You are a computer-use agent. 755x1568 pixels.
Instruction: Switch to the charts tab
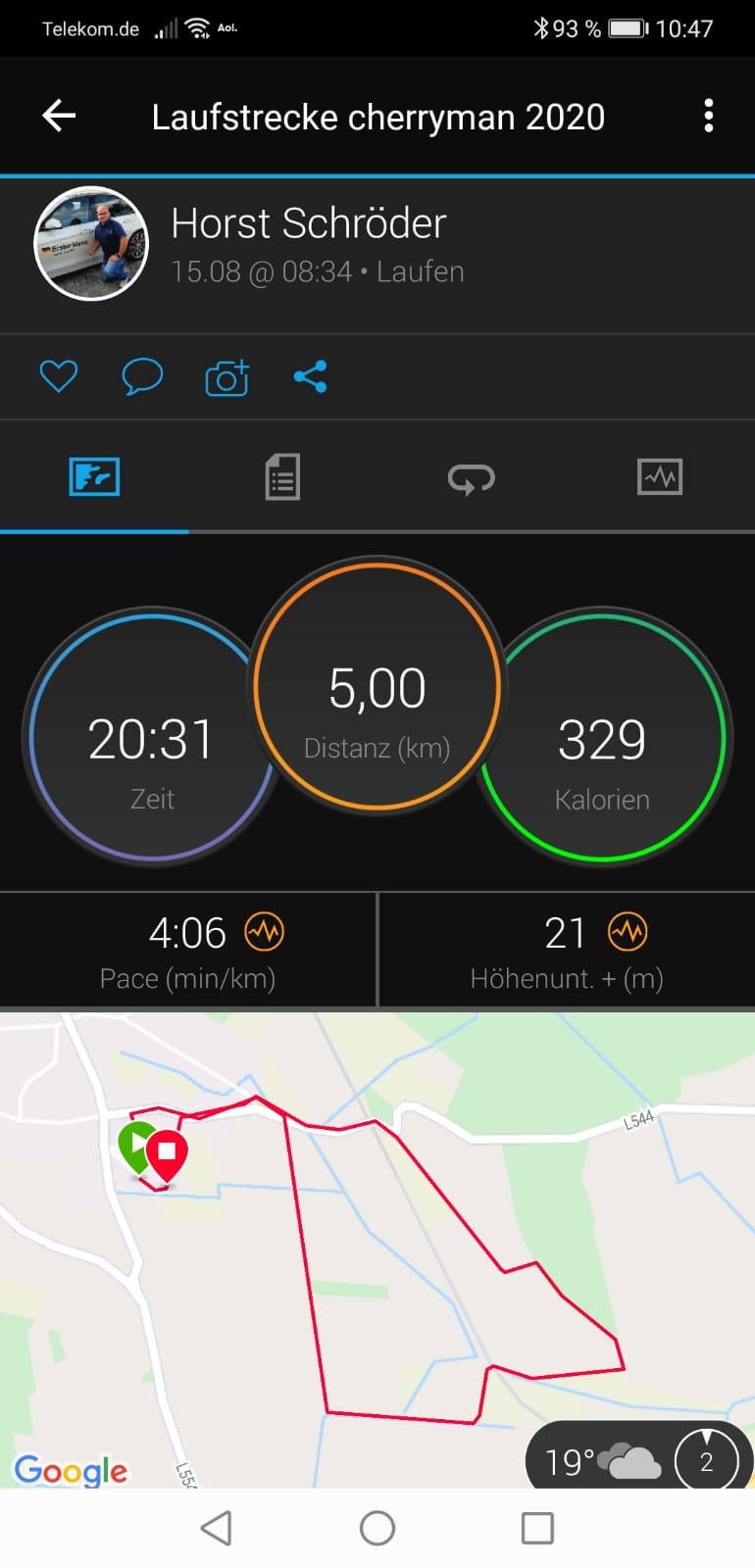click(659, 477)
